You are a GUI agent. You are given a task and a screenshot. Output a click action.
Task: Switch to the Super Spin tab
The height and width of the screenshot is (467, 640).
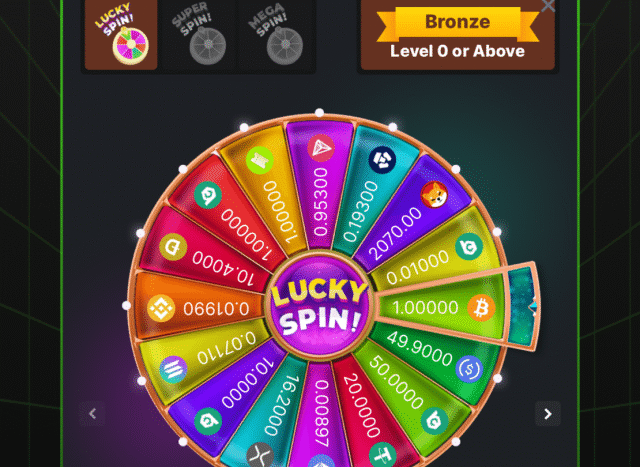click(x=198, y=36)
